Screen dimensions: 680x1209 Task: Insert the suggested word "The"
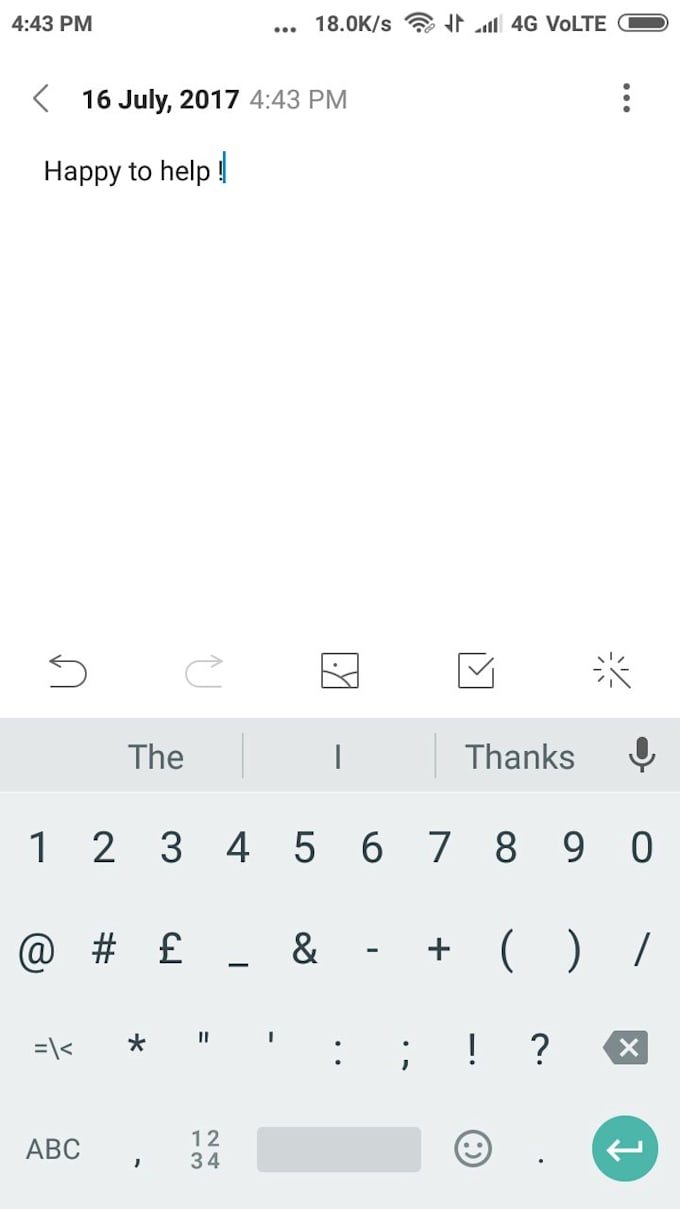coord(156,757)
